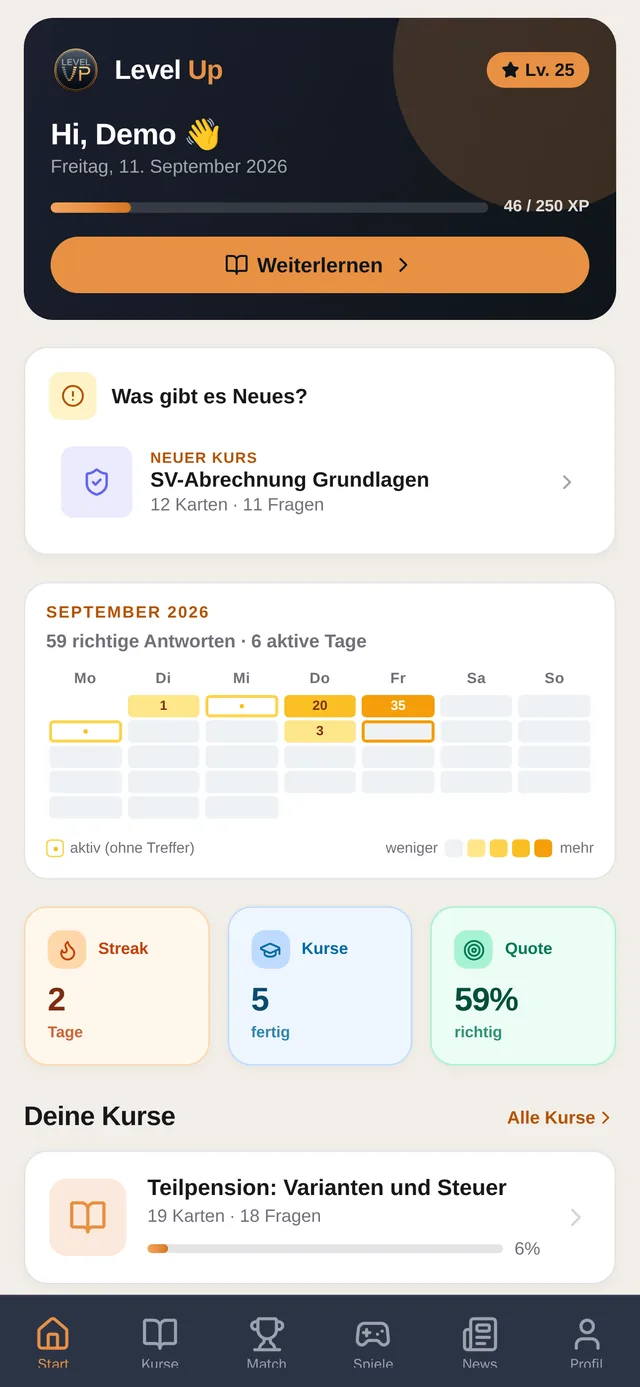640x1387 pixels.
Task: Open the Quote card showing 59% richtig
Action: (x=523, y=986)
